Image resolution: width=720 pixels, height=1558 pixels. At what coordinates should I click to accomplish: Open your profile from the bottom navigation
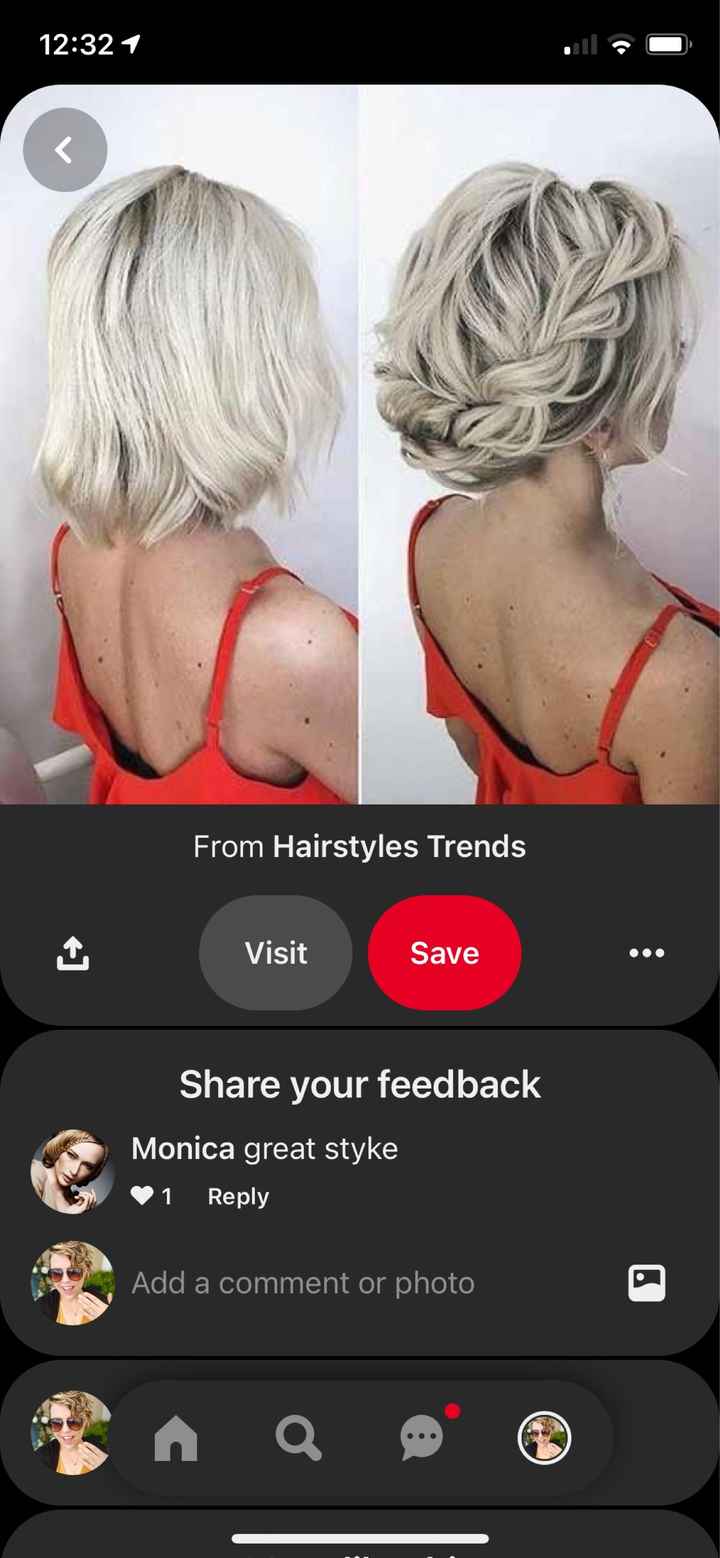click(544, 1437)
